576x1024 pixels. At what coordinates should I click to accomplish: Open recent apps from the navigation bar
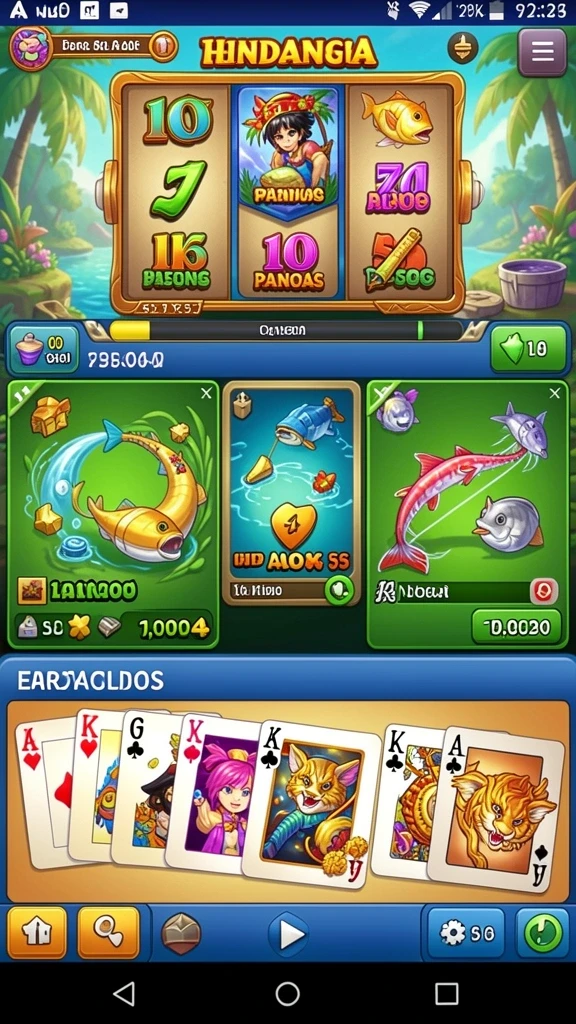[447, 994]
